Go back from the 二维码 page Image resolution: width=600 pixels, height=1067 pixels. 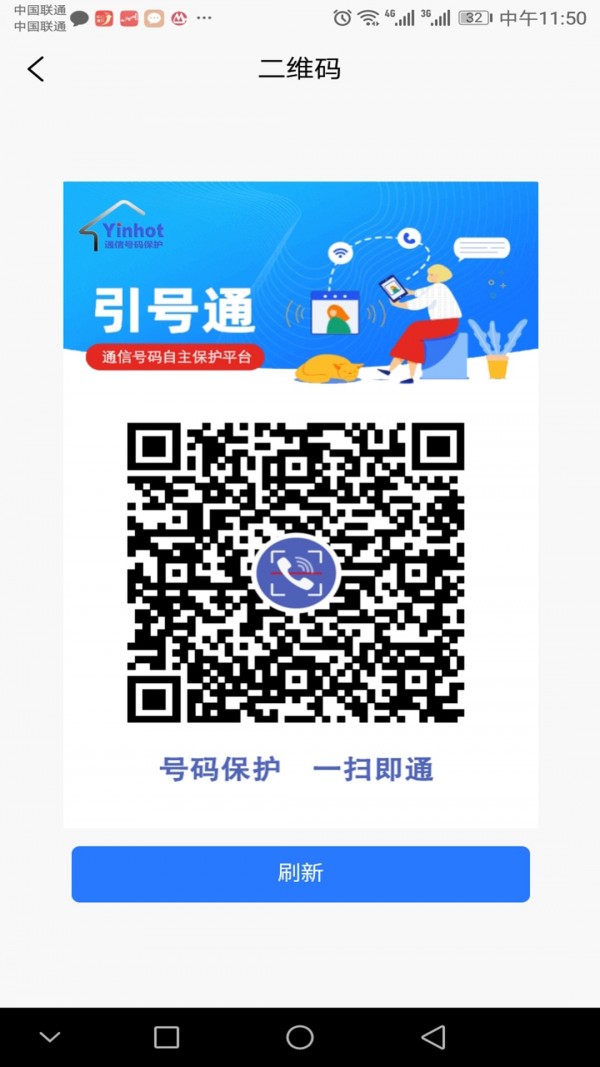[36, 69]
